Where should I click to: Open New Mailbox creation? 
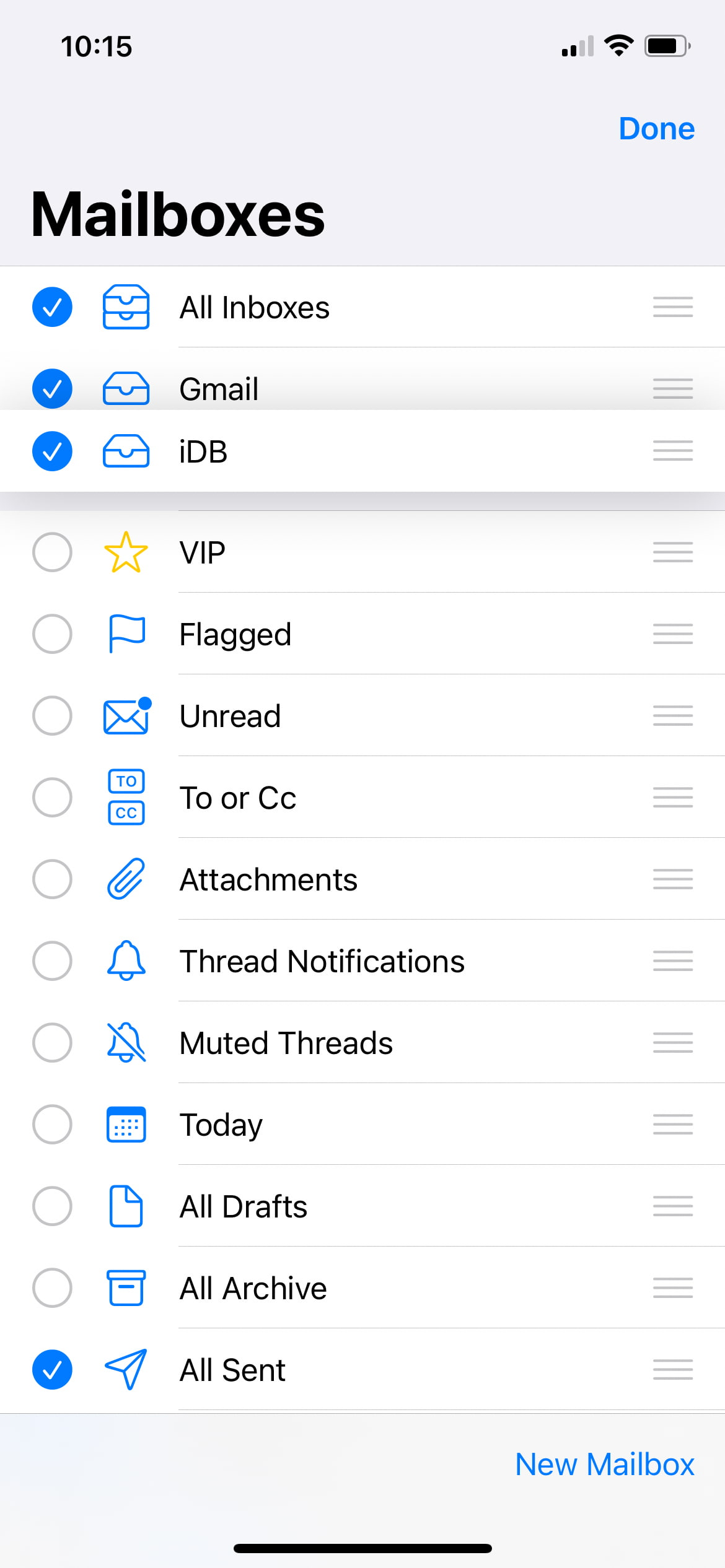click(x=605, y=1464)
